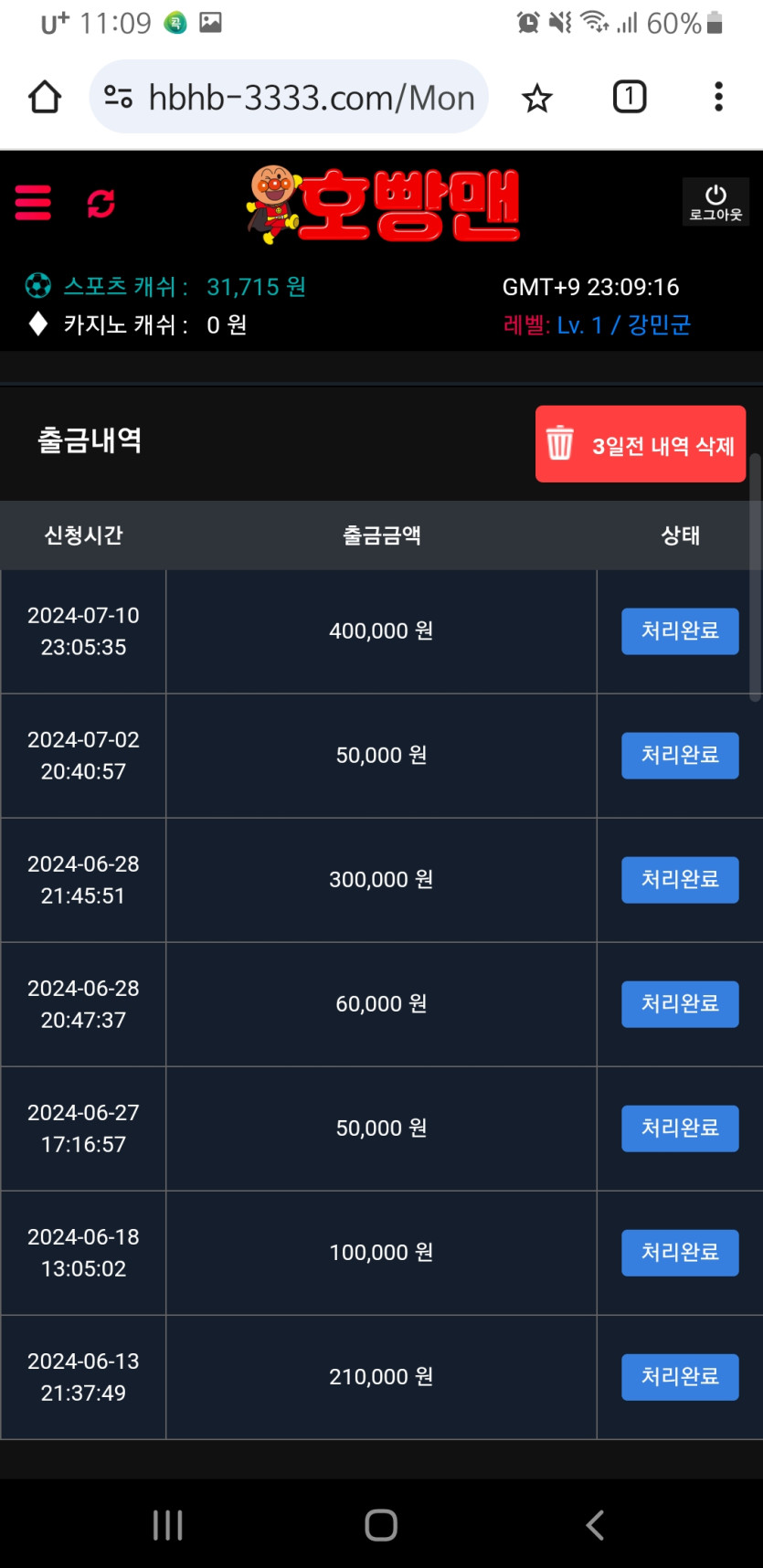Tap the red refresh icon
The image size is (763, 1568).
pos(101,203)
